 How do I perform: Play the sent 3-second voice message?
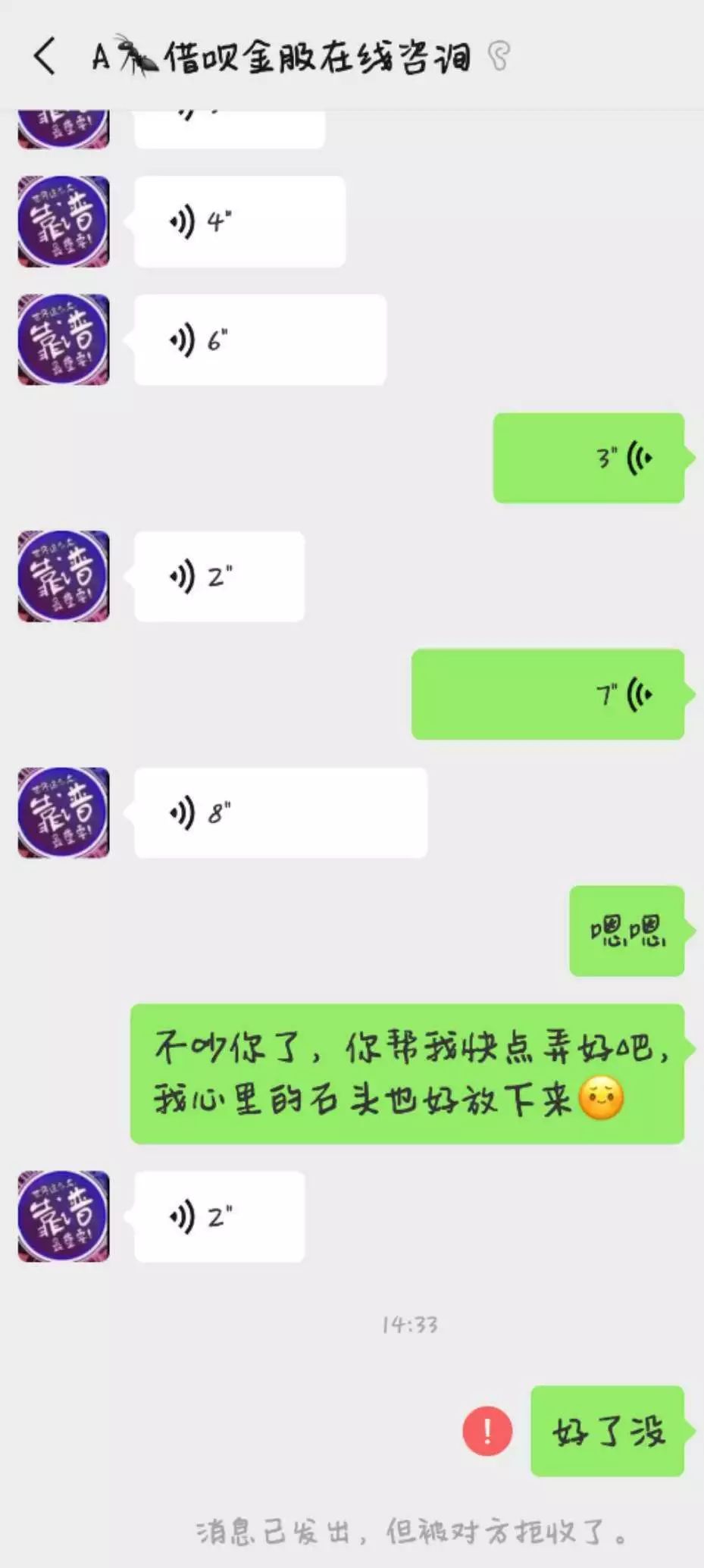(589, 458)
